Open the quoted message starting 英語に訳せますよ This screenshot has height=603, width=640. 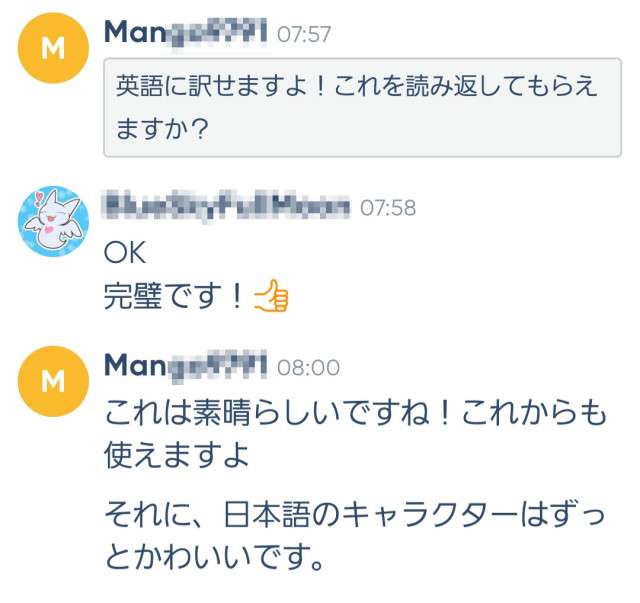click(362, 107)
